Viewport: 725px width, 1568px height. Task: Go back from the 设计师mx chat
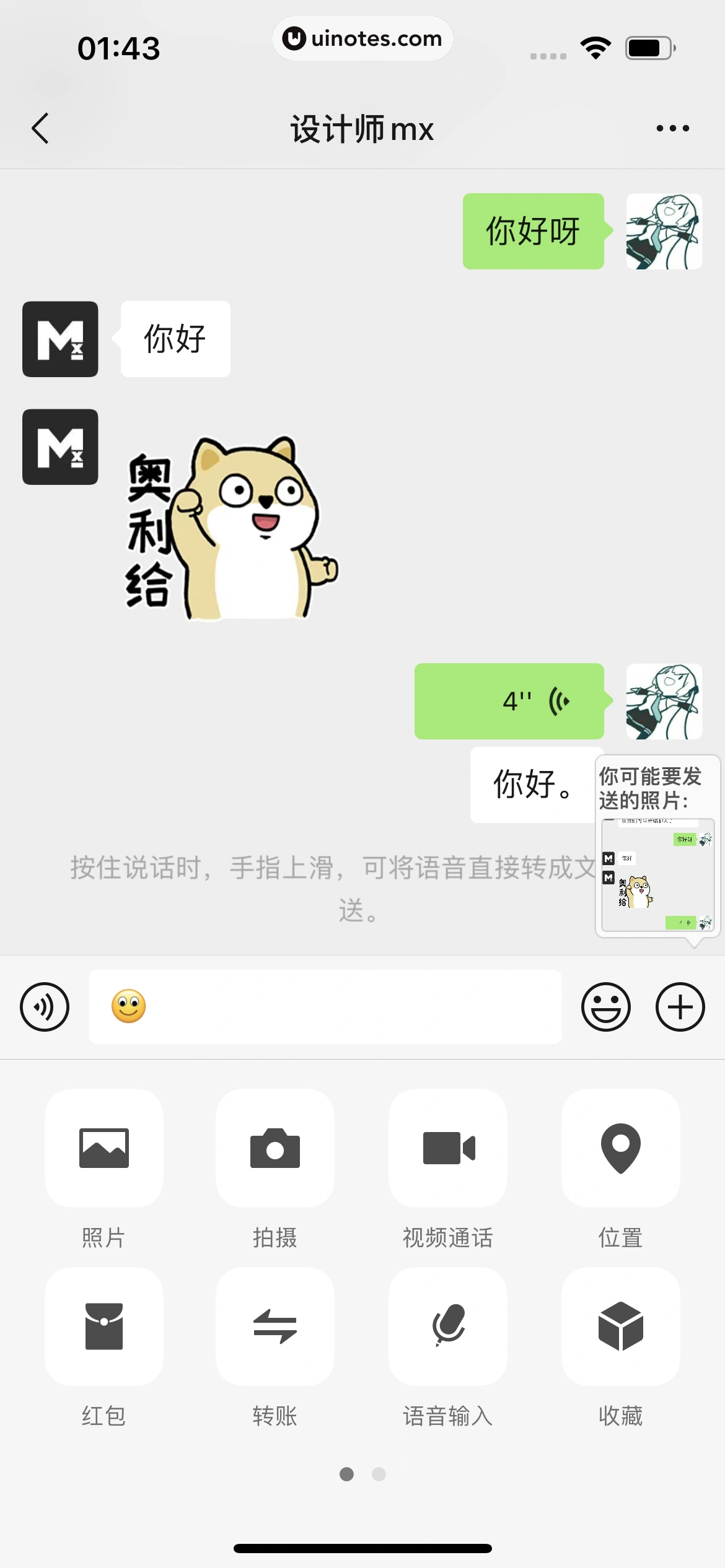pos(40,129)
